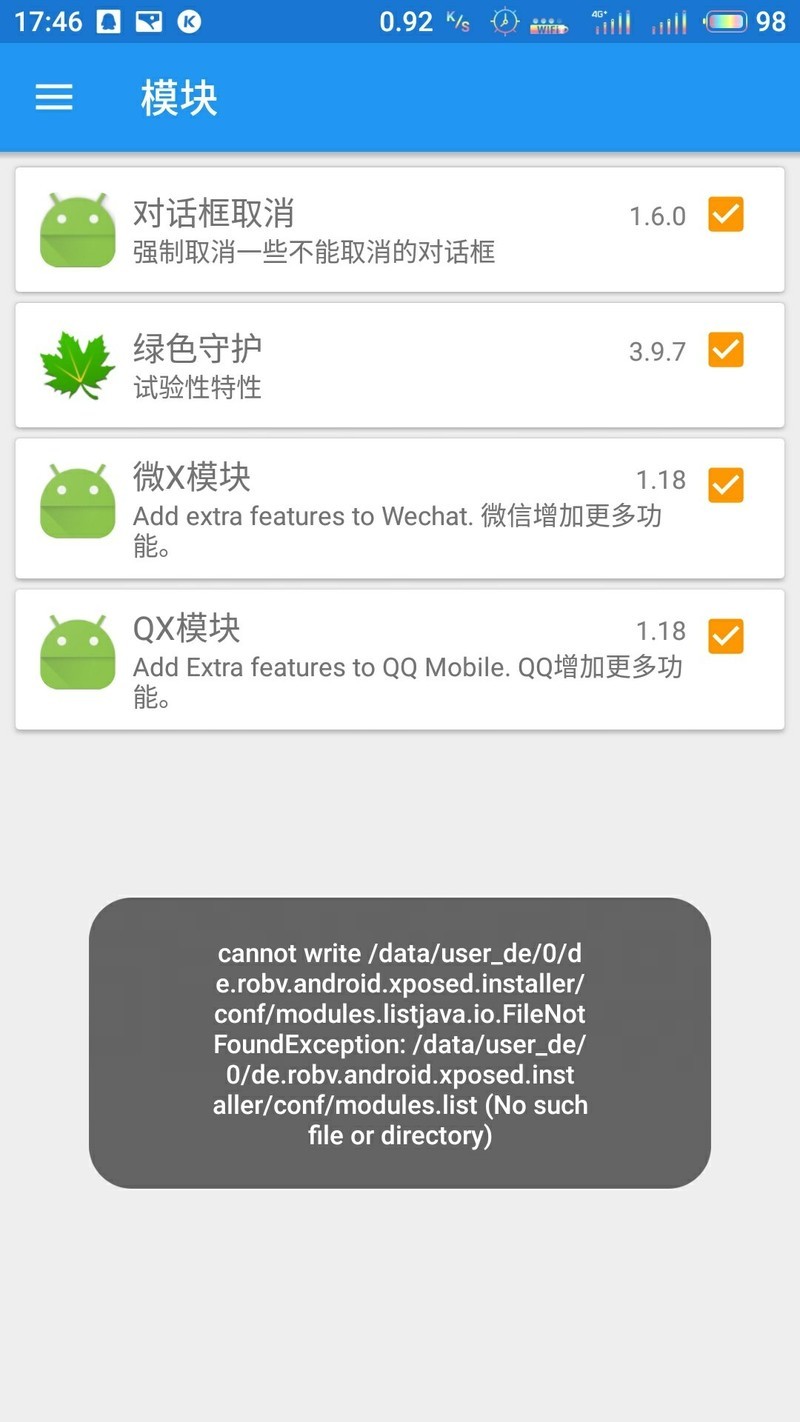Click the QX模块 android robot icon

77,650
